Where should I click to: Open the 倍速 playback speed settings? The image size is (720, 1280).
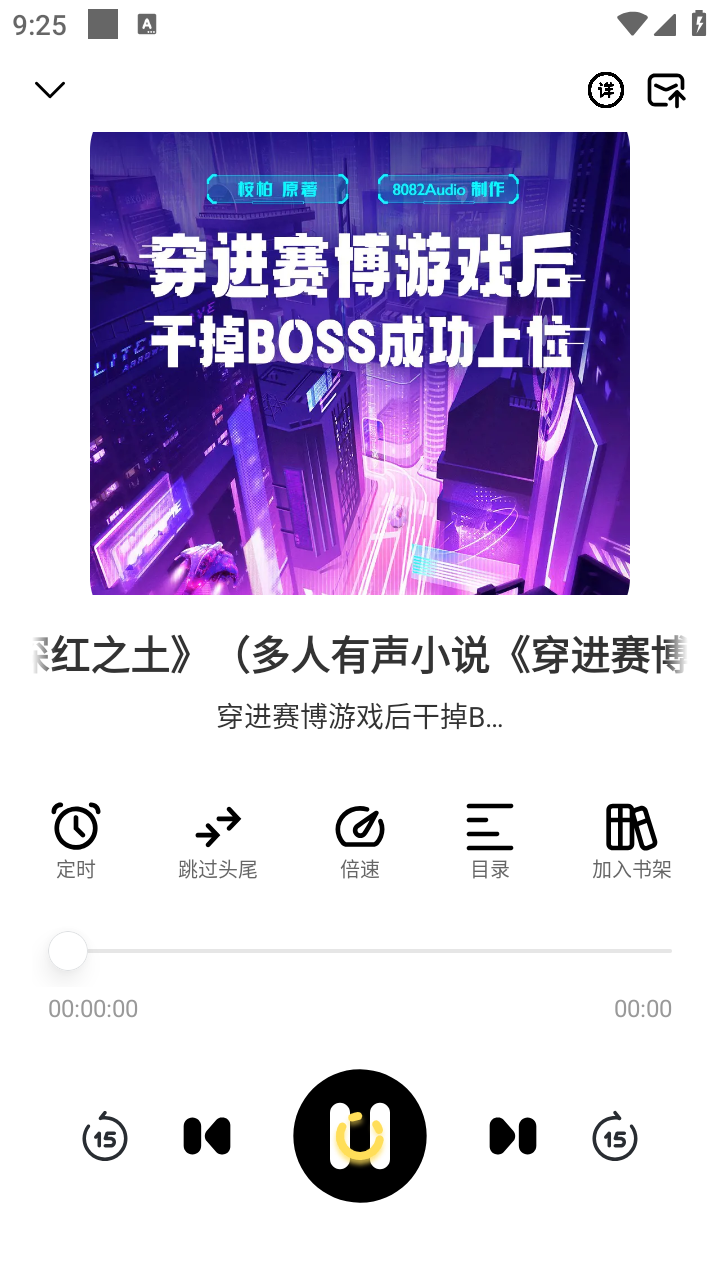[360, 838]
